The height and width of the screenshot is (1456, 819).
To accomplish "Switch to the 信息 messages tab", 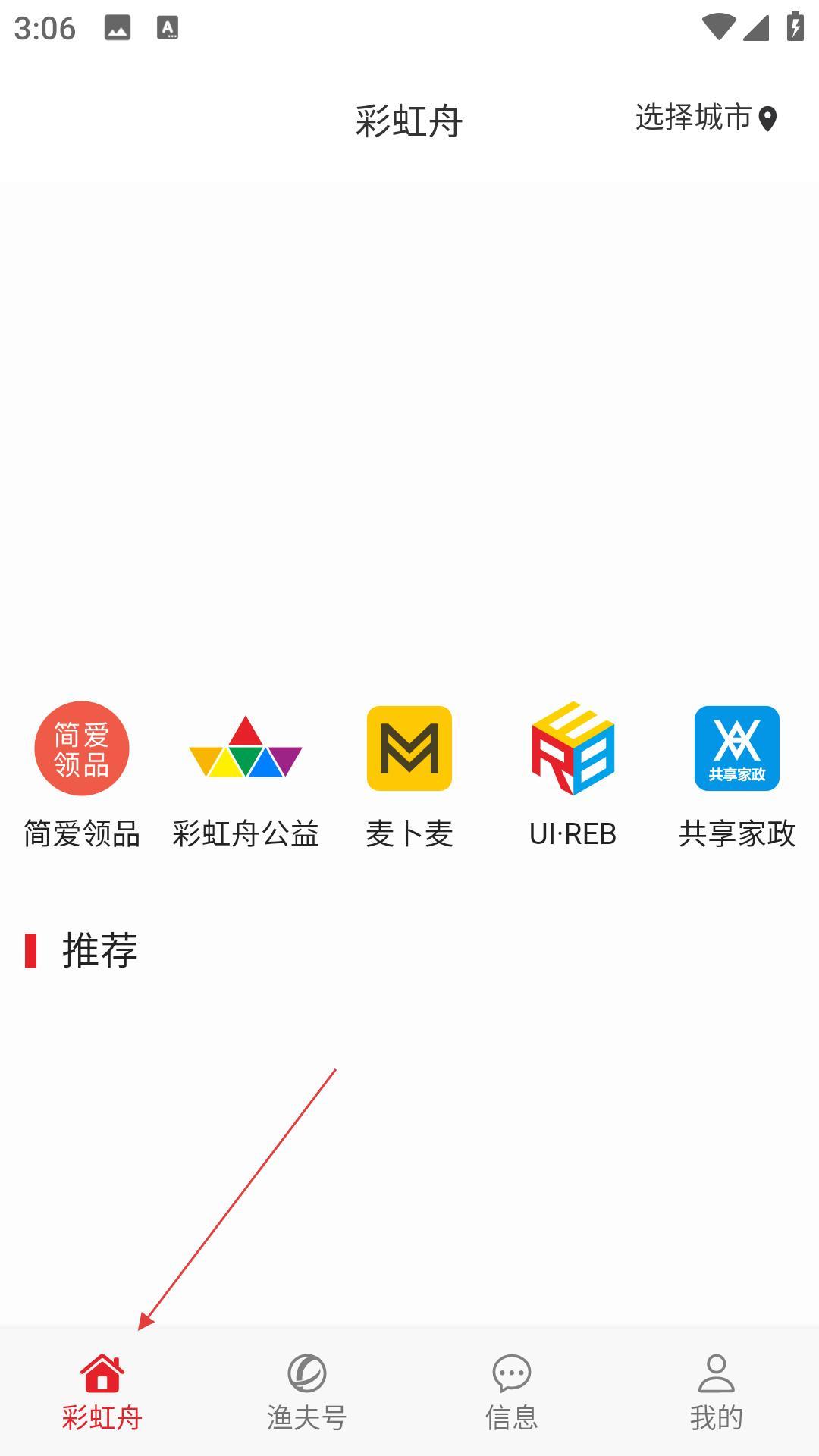I will 512,1392.
